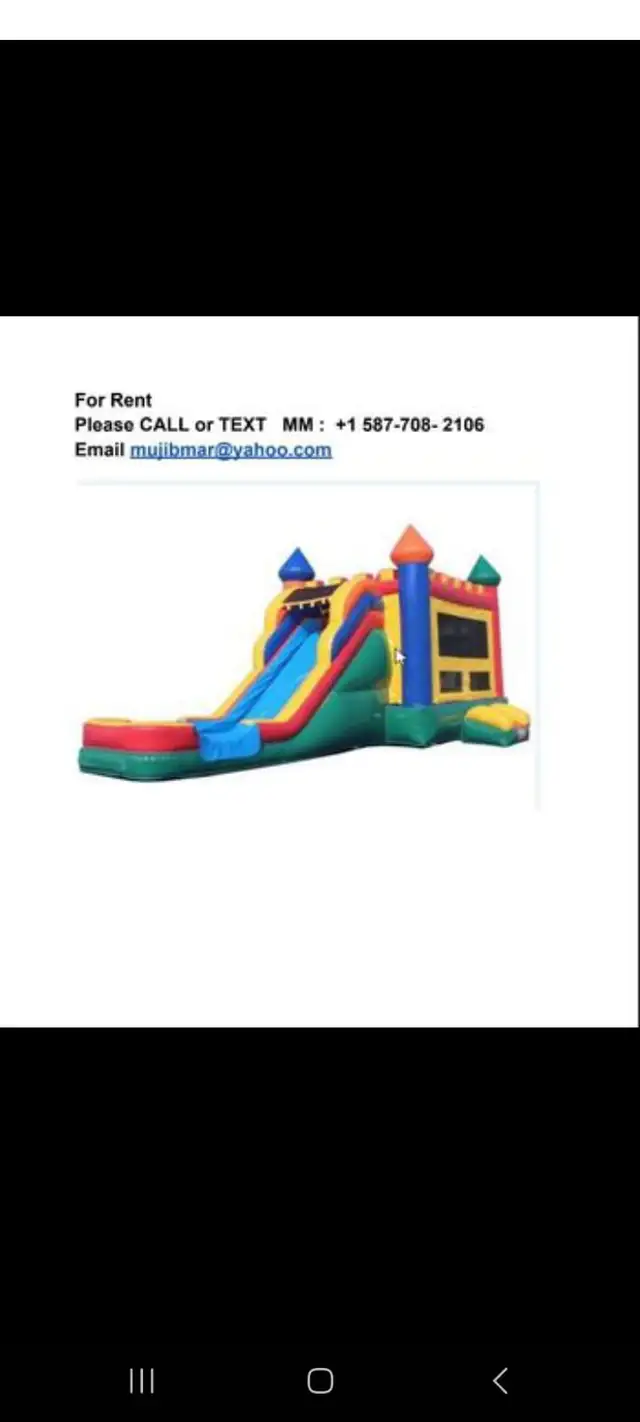The width and height of the screenshot is (640, 1422).
Task: Open the recent apps overview
Action: click(x=142, y=1381)
